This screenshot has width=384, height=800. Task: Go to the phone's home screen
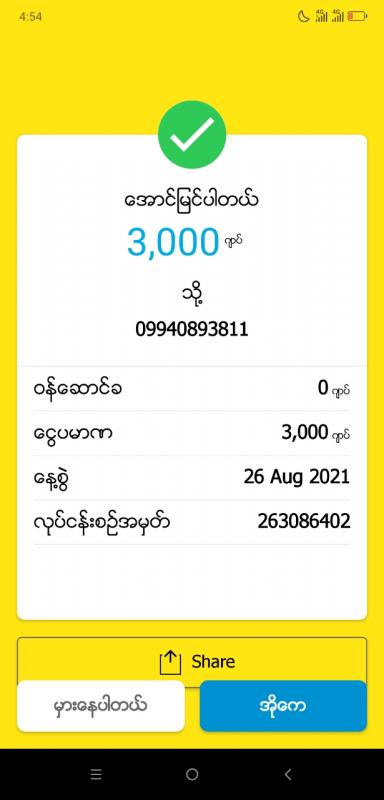192,774
